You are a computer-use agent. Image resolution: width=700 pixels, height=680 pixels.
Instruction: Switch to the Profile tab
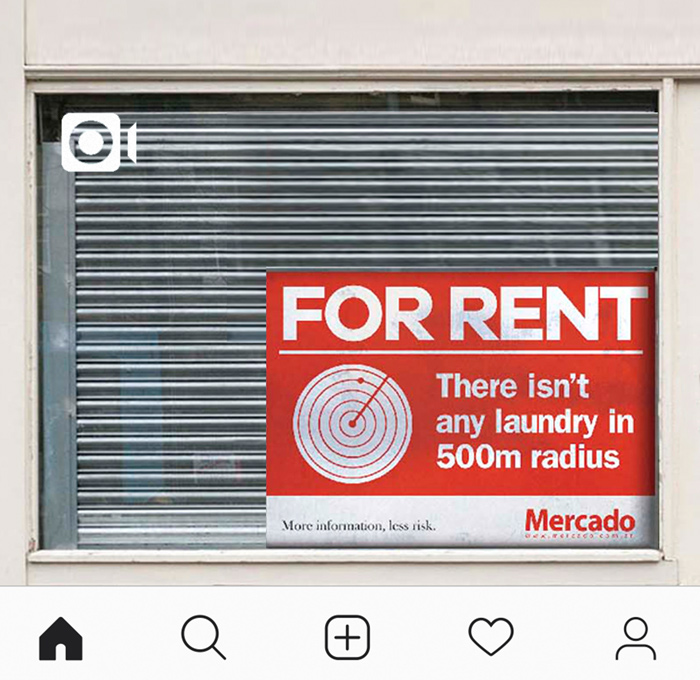click(x=635, y=638)
